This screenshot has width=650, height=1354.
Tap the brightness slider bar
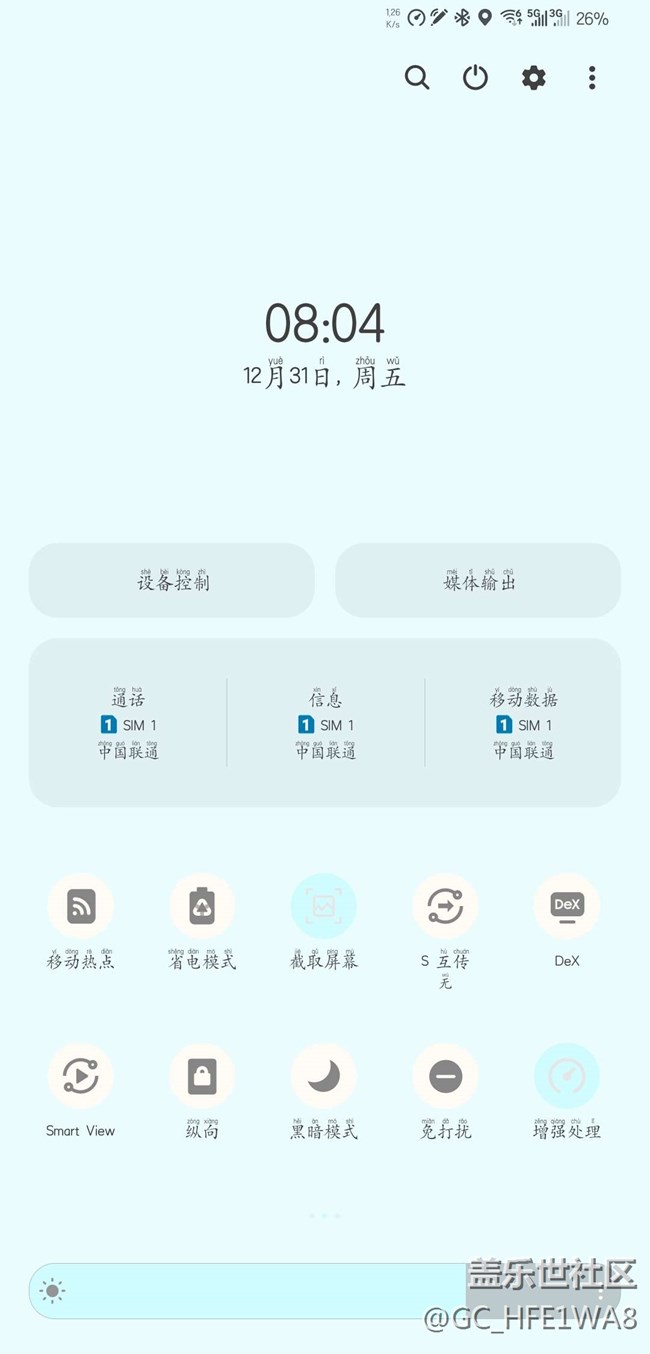325,1291
